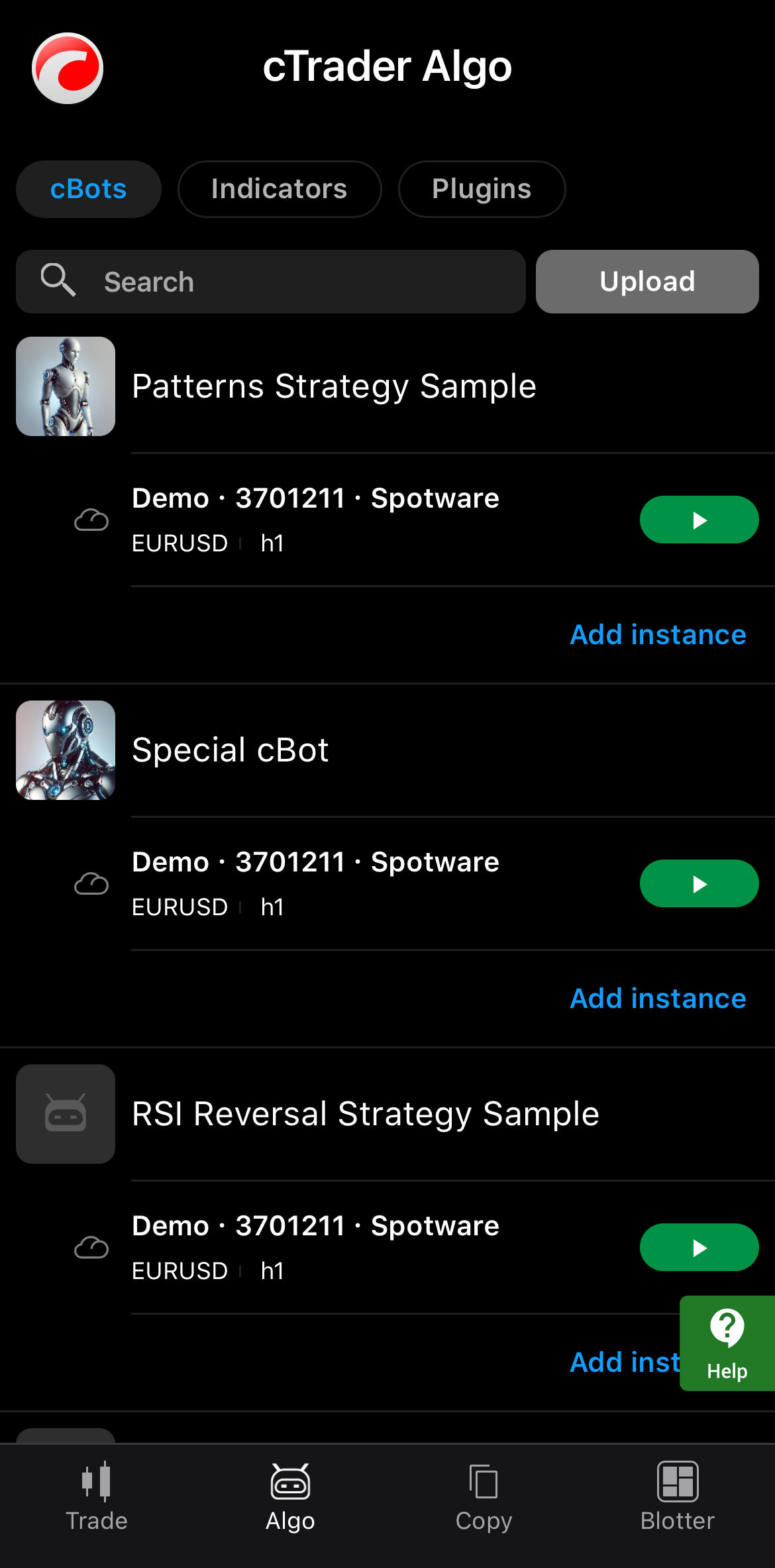Add instance to Special cBot
This screenshot has height=1568, width=775.
pyautogui.click(x=658, y=999)
